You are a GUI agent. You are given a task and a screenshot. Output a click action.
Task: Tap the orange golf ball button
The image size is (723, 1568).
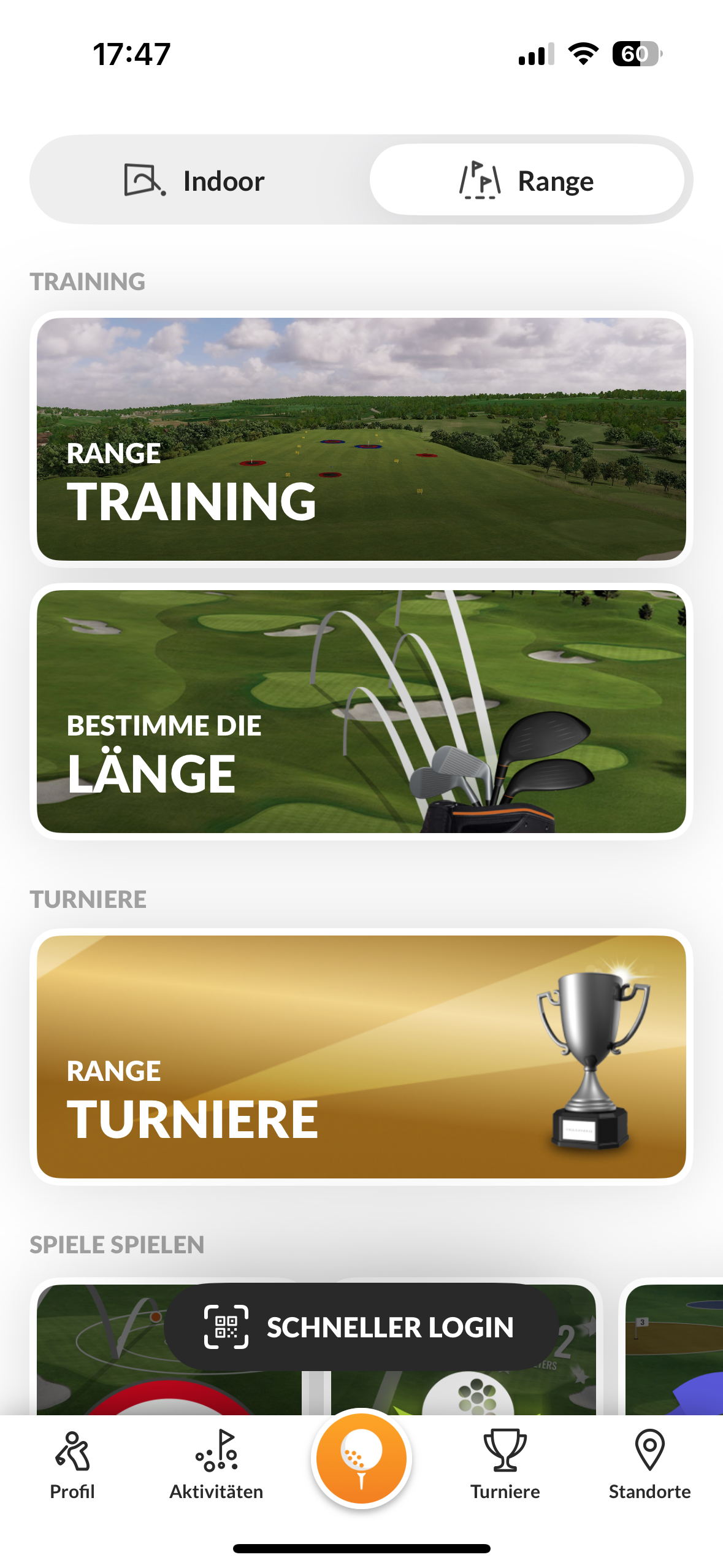coord(361,1458)
